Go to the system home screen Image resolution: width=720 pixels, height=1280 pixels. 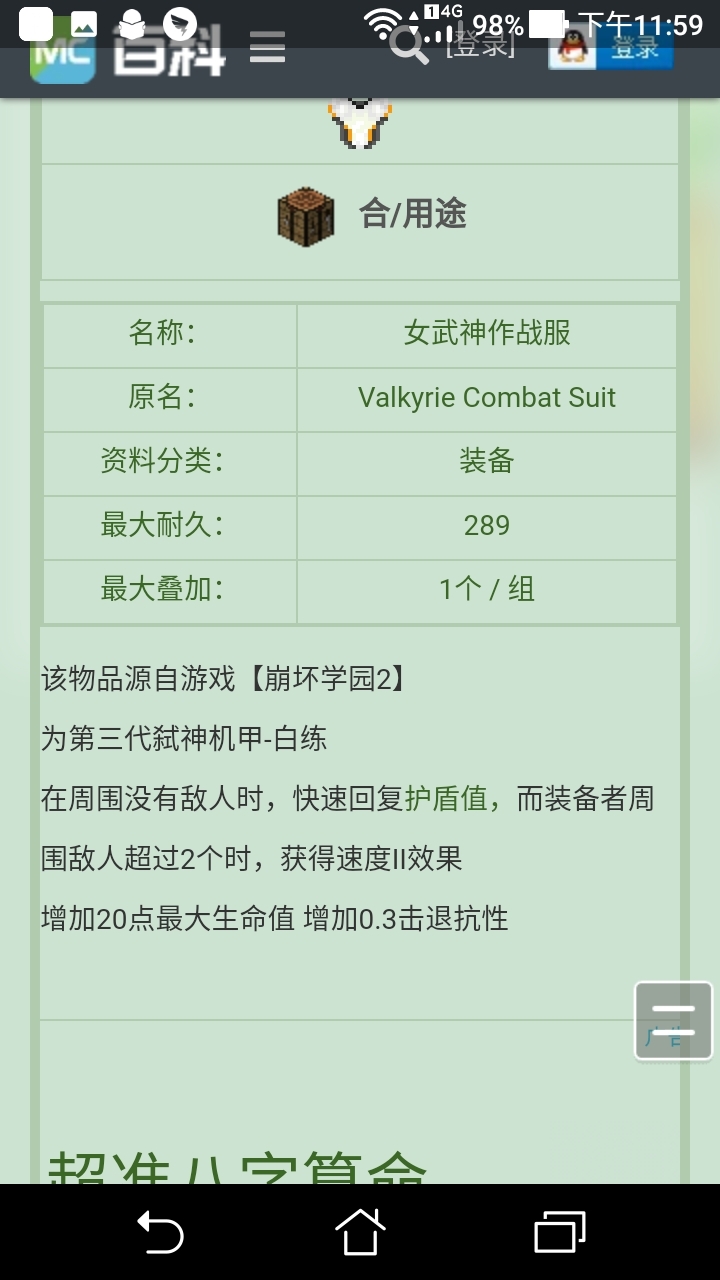(360, 1231)
